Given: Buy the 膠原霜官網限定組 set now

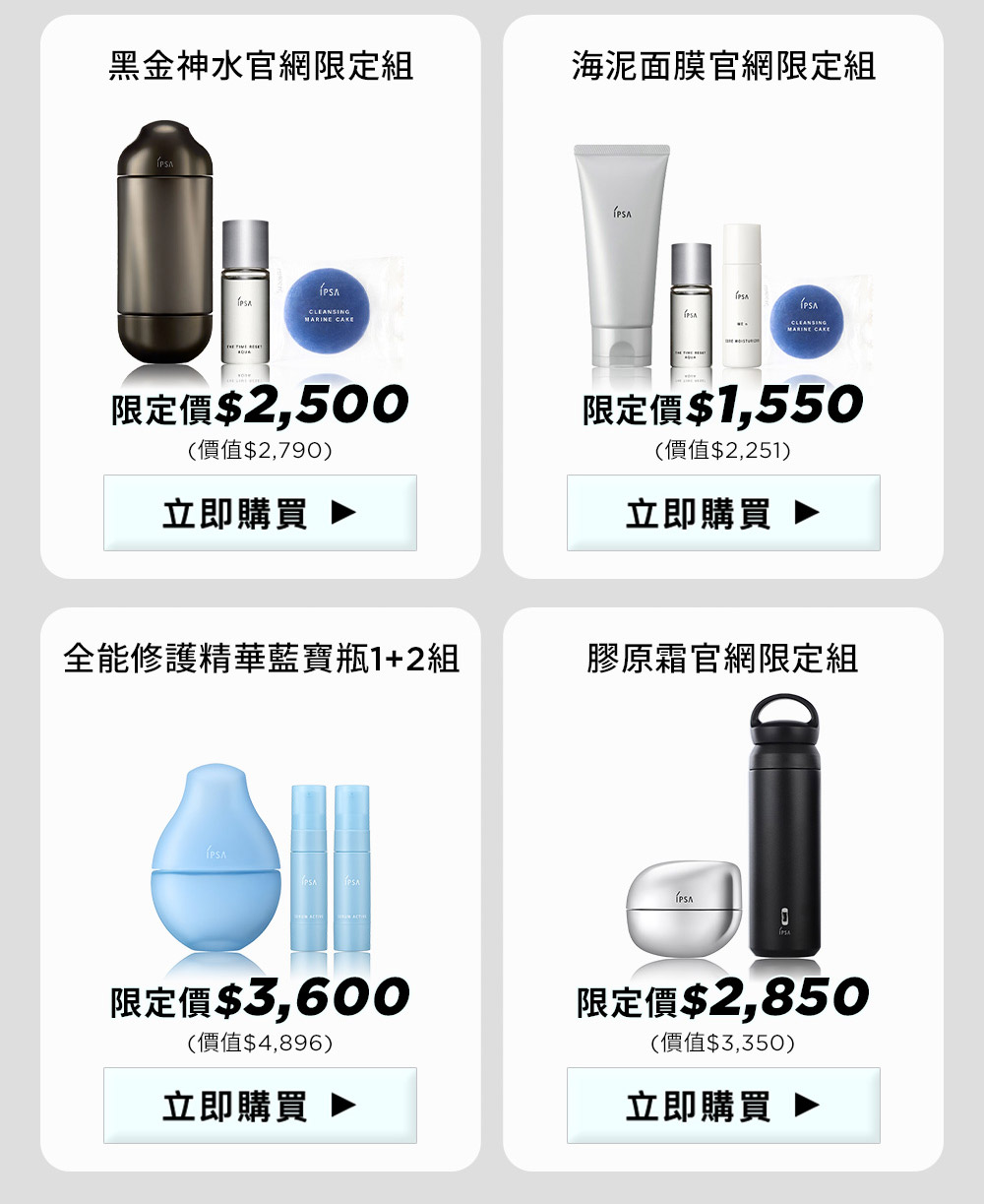Looking at the screenshot, I should [723, 1106].
